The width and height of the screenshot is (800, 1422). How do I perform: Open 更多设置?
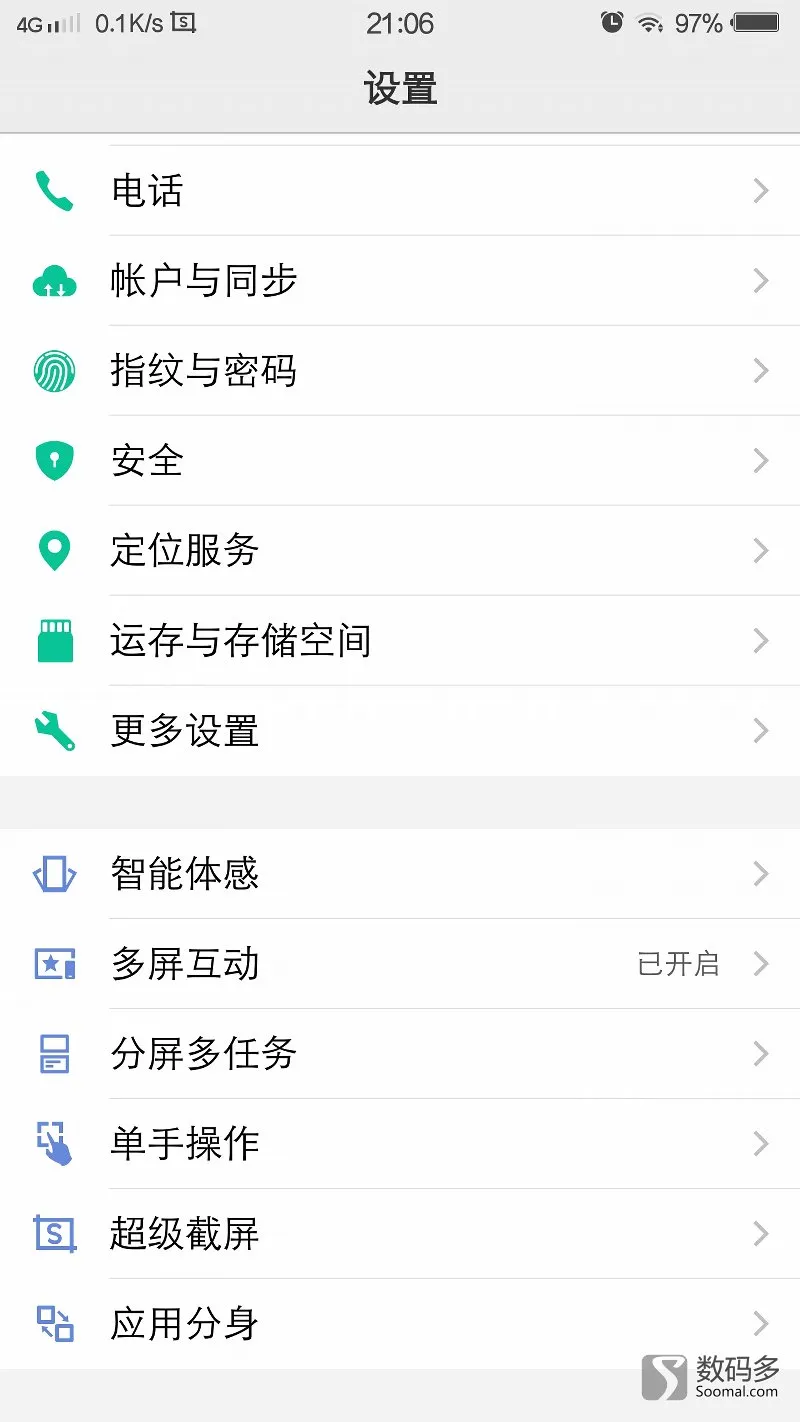(x=400, y=731)
